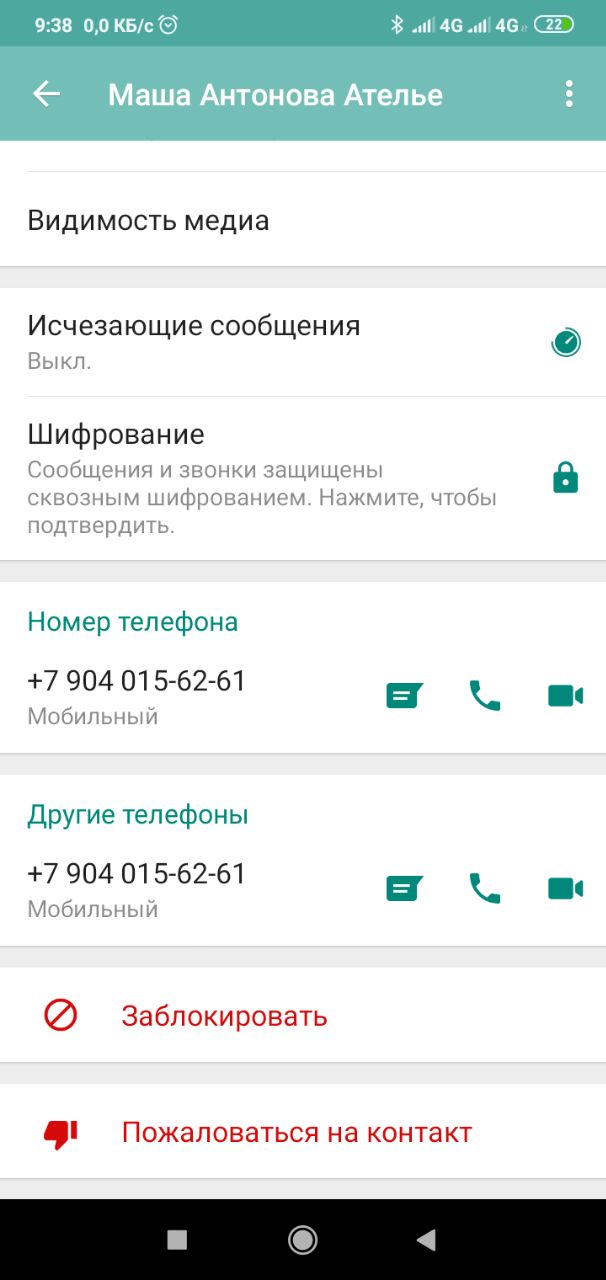The width and height of the screenshot is (606, 1280).
Task: Video call the number under Номер телефона
Action: (565, 695)
